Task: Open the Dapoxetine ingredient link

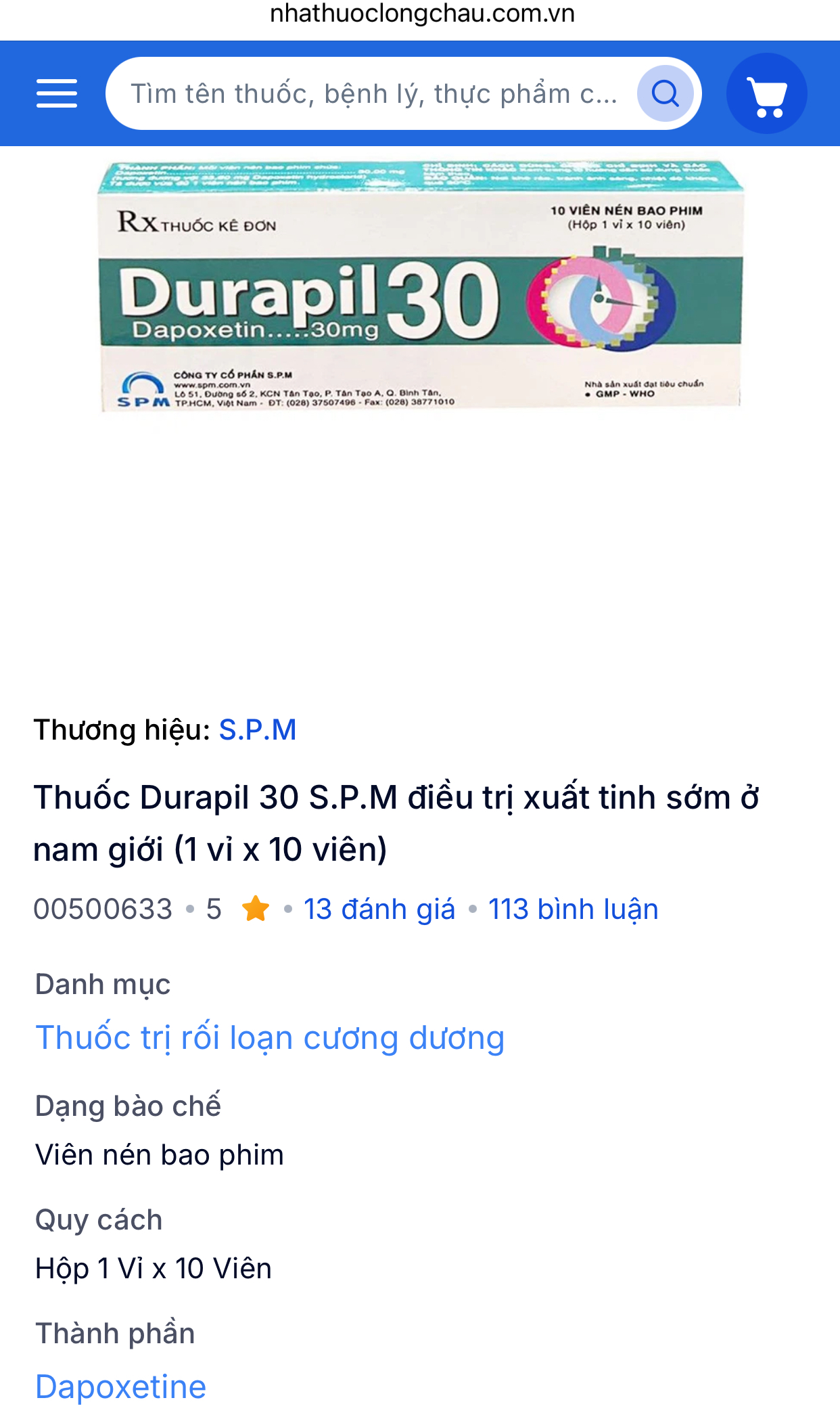Action: click(x=121, y=1387)
